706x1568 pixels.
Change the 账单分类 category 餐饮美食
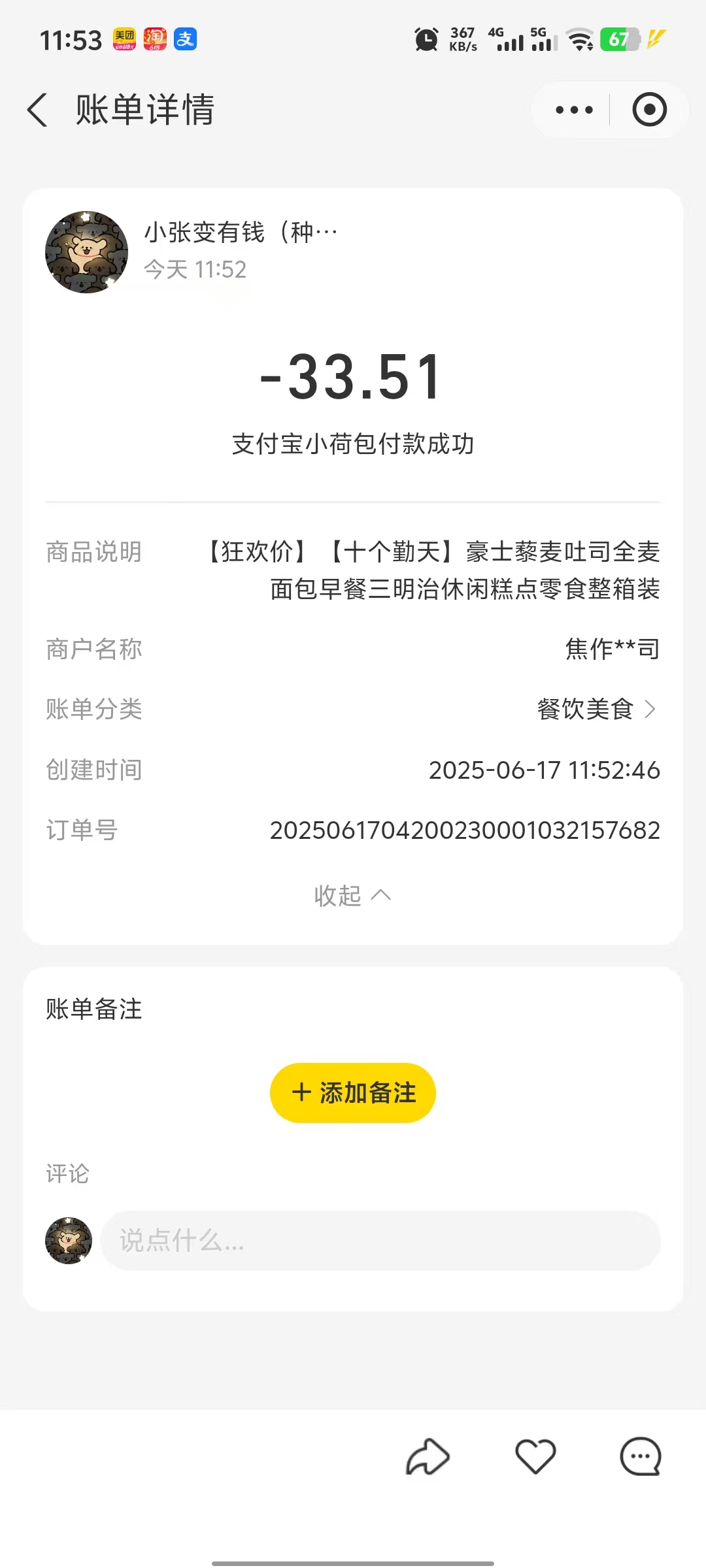pyautogui.click(x=595, y=709)
